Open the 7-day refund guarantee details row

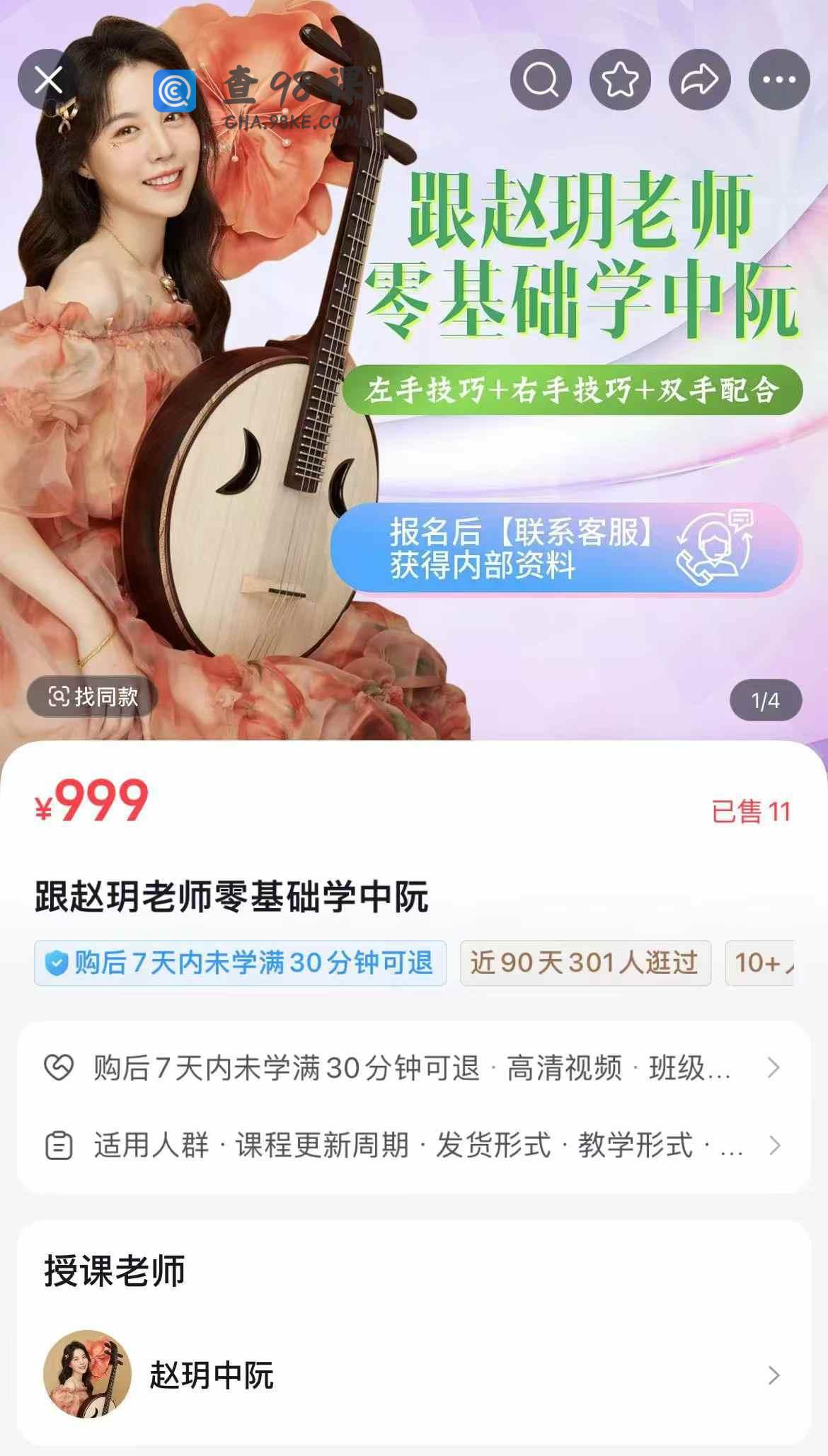413,1067
